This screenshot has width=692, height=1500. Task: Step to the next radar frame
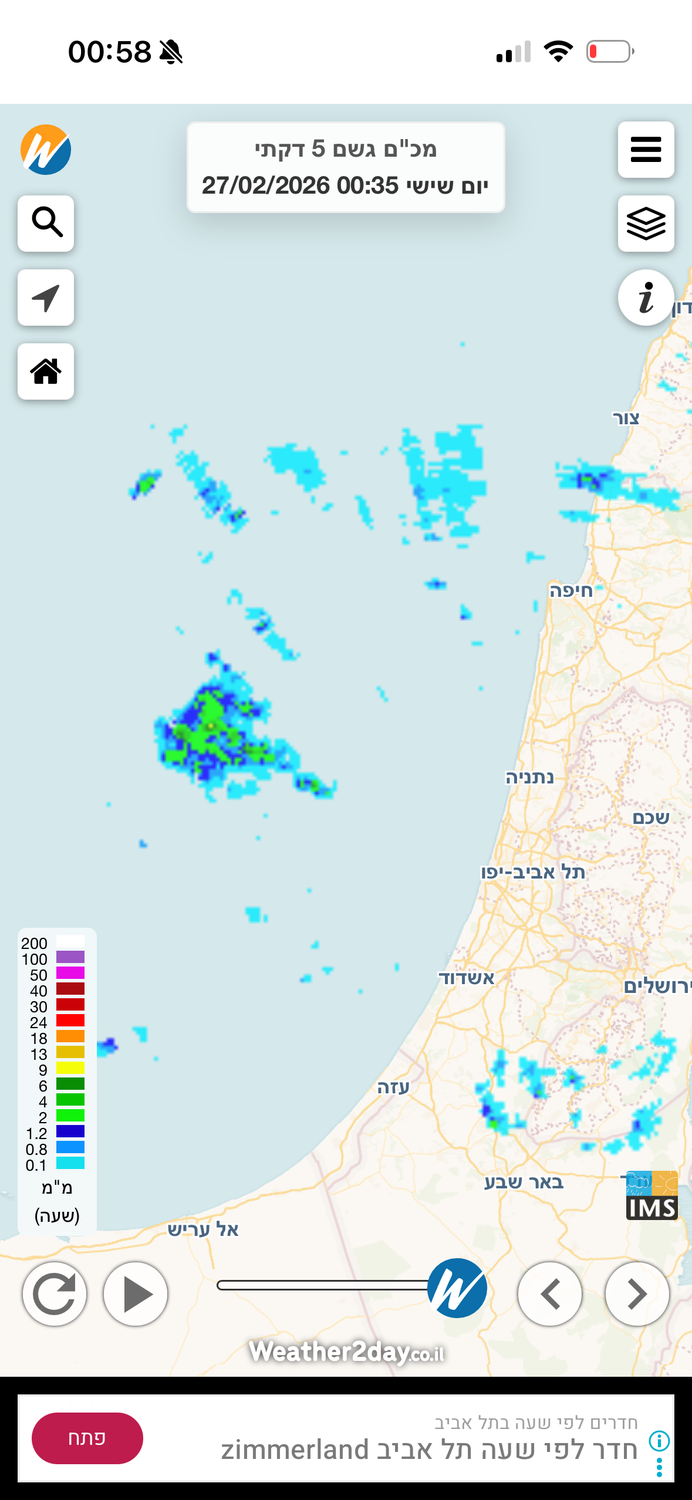(x=637, y=1294)
